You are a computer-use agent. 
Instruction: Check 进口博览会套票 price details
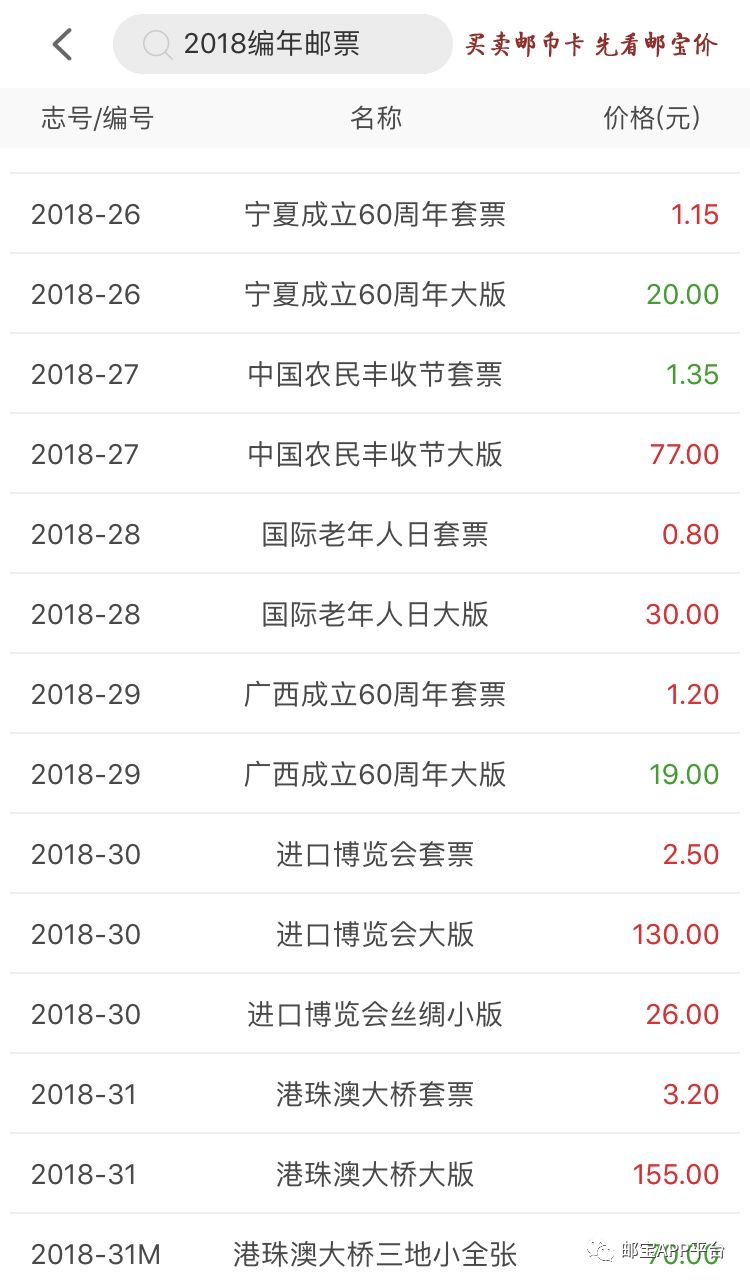[375, 854]
